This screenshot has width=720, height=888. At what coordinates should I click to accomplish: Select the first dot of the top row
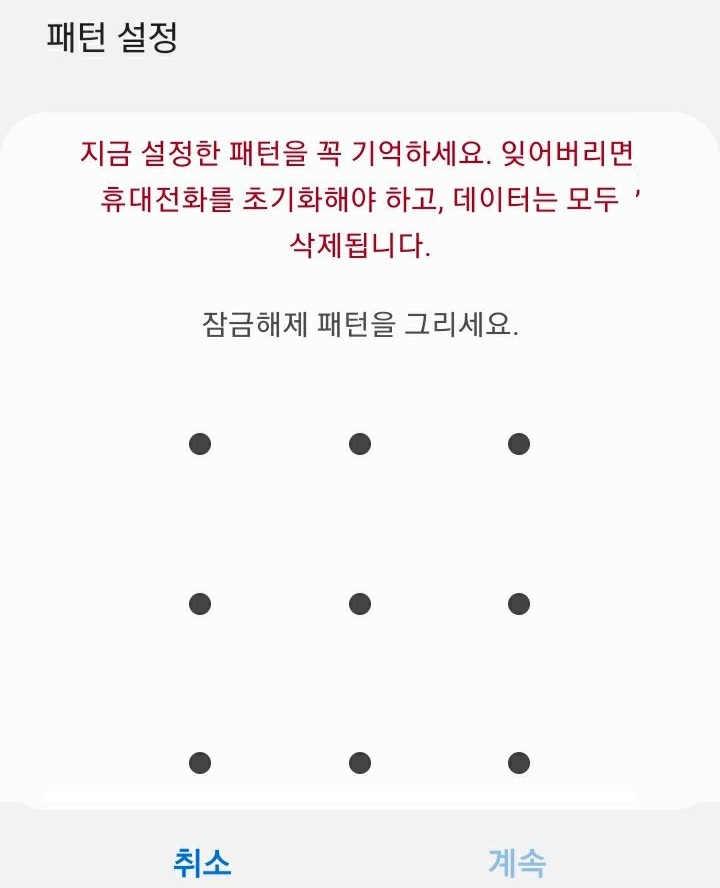pyautogui.click(x=200, y=443)
